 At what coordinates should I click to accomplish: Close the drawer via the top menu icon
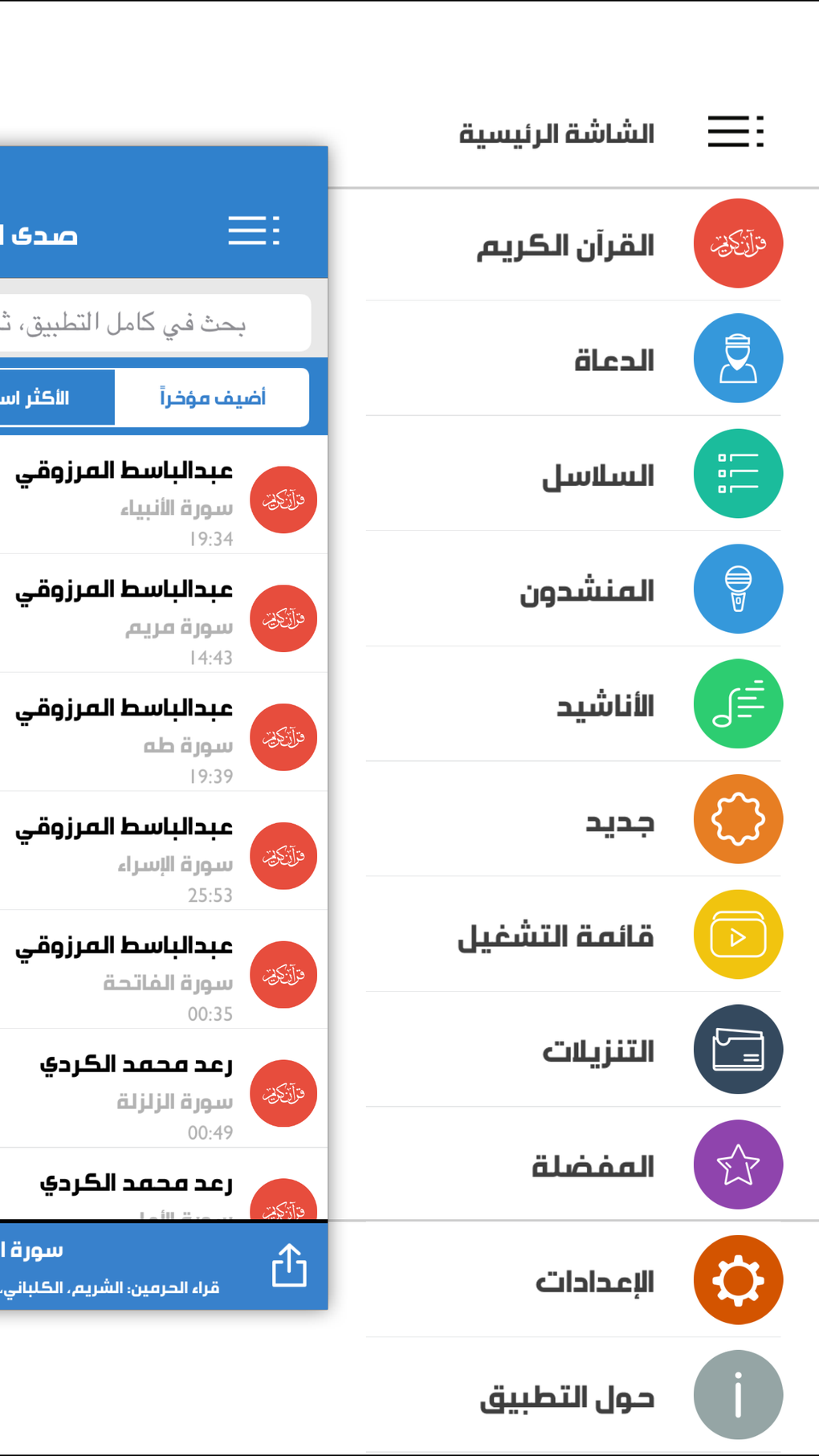click(x=735, y=132)
